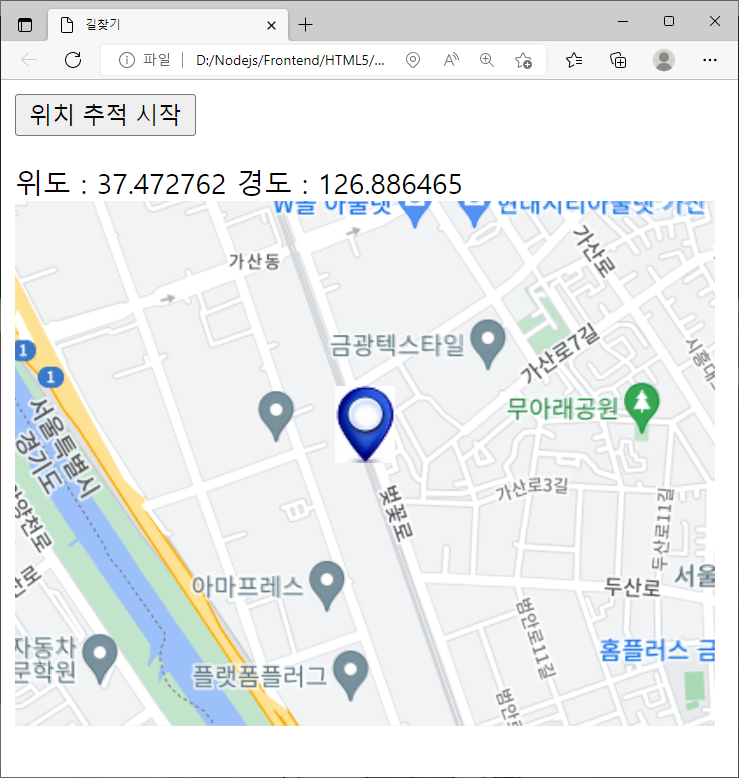Minimize the browser window
This screenshot has height=778, width=739.
(x=622, y=22)
